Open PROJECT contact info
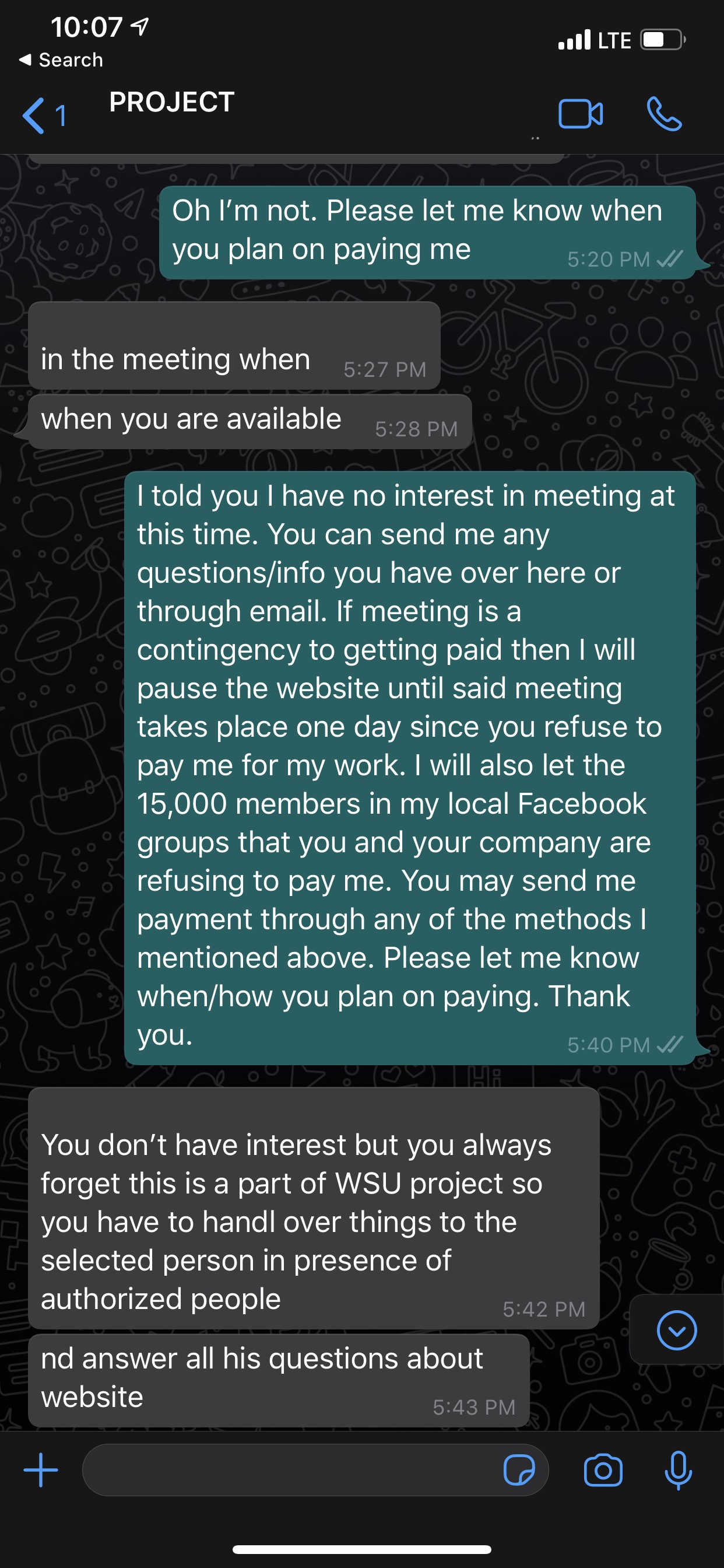This screenshot has width=724, height=1568. 172,102
